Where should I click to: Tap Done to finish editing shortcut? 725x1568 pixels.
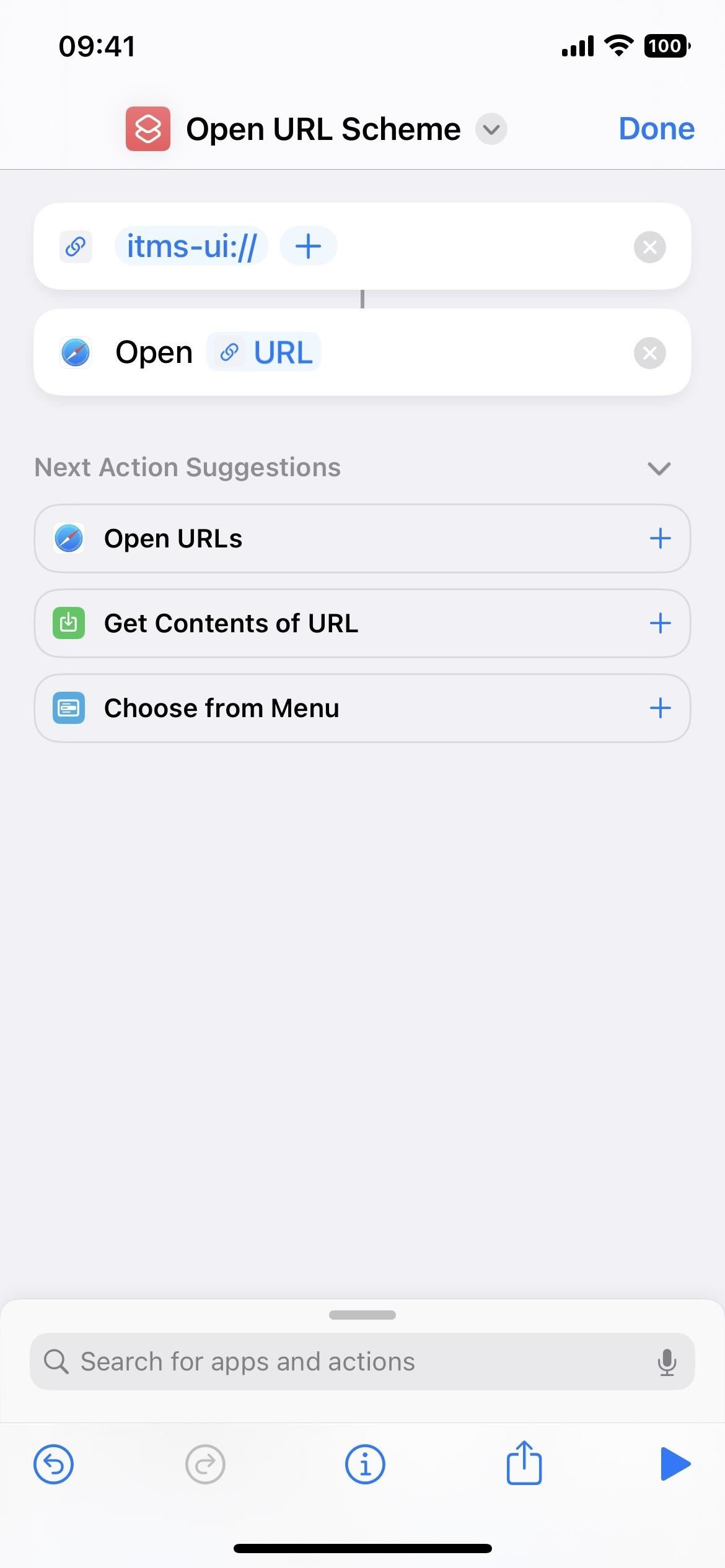click(656, 129)
